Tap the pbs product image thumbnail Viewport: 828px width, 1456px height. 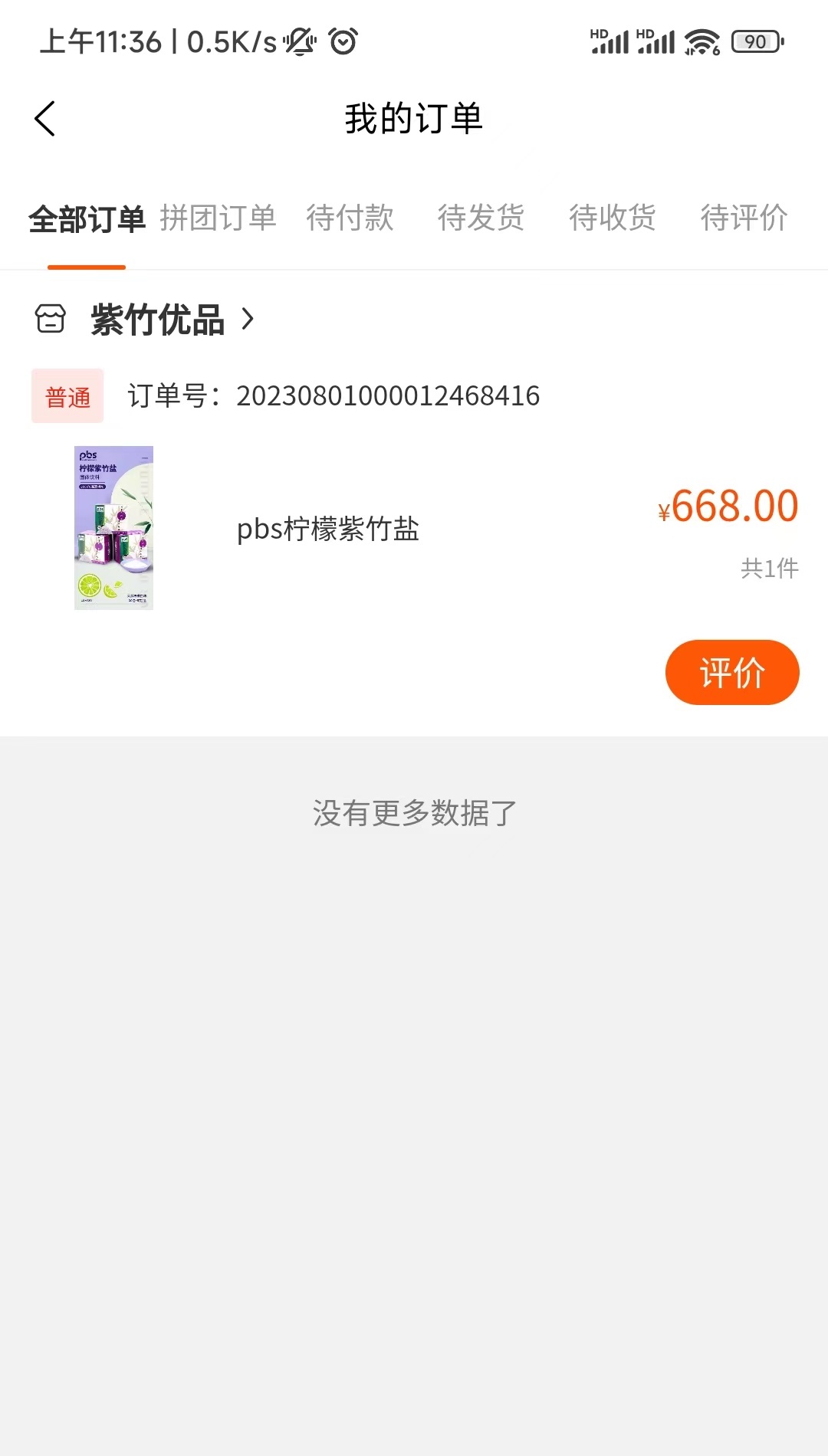tap(113, 528)
